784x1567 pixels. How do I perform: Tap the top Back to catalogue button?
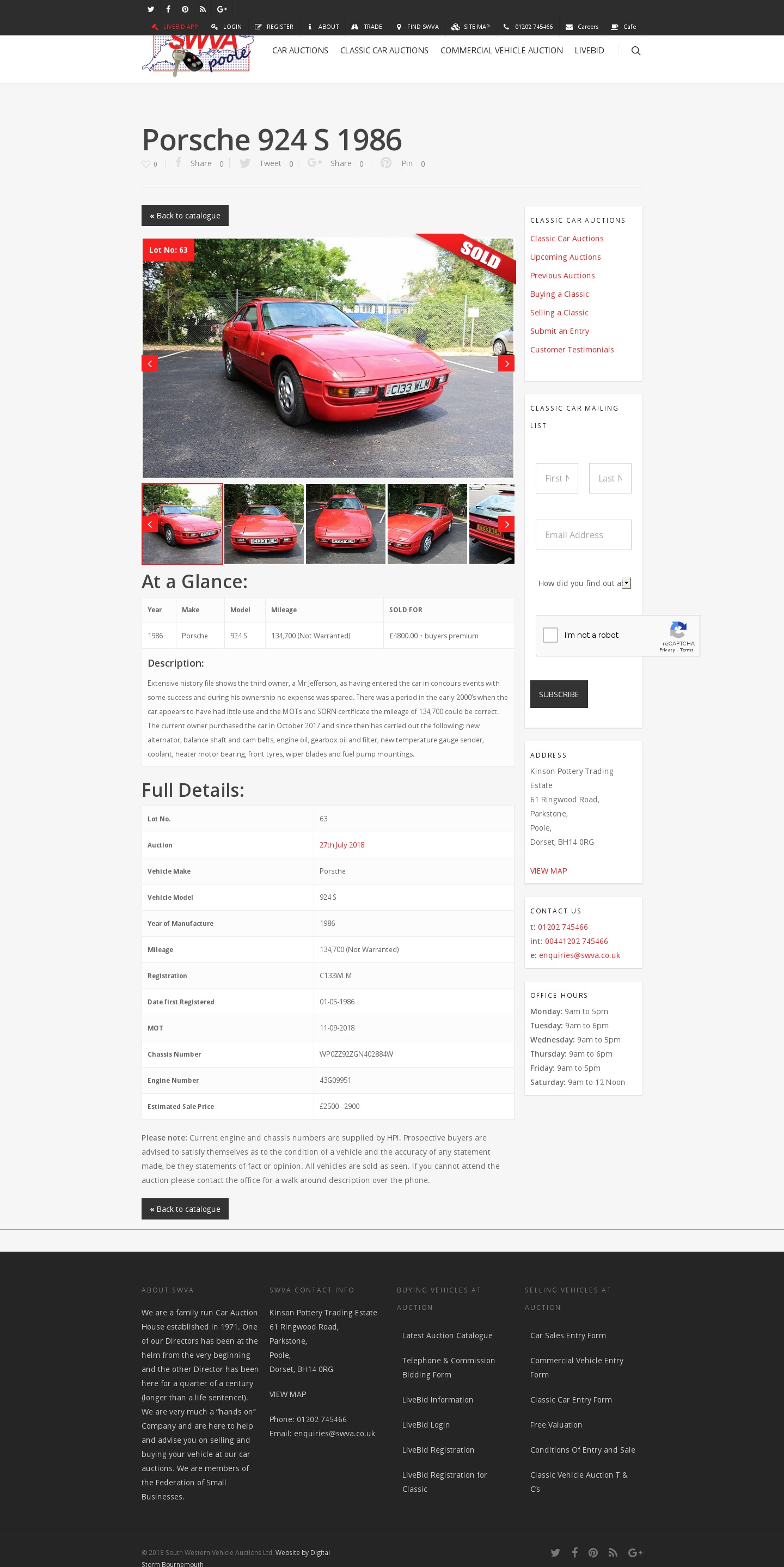185,215
